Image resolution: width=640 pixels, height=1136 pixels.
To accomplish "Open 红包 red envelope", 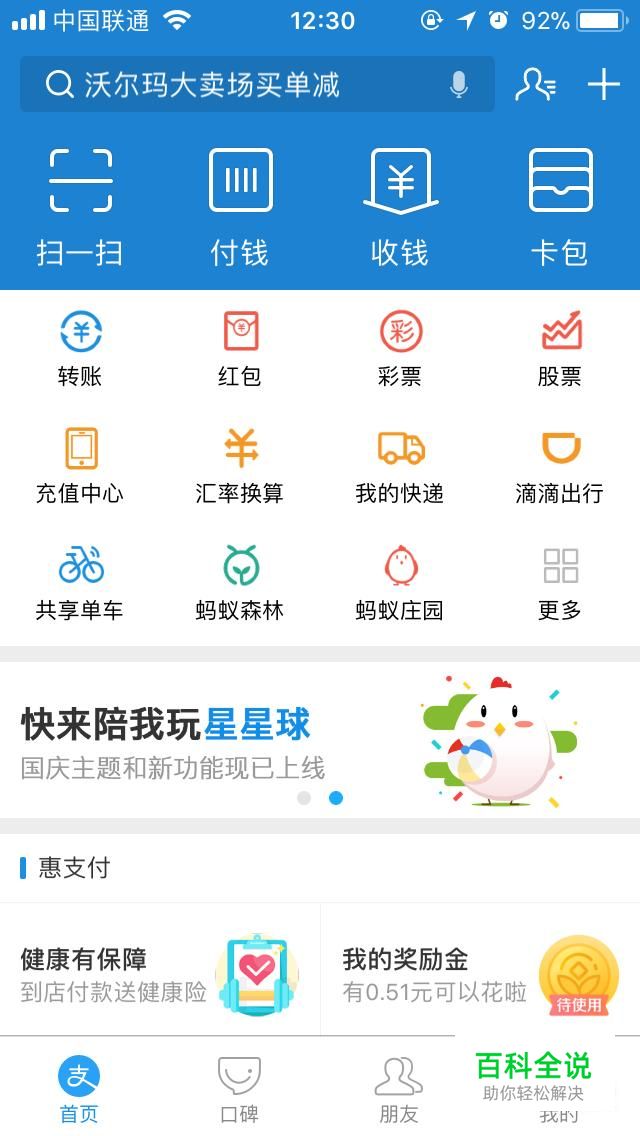I will coord(240,348).
